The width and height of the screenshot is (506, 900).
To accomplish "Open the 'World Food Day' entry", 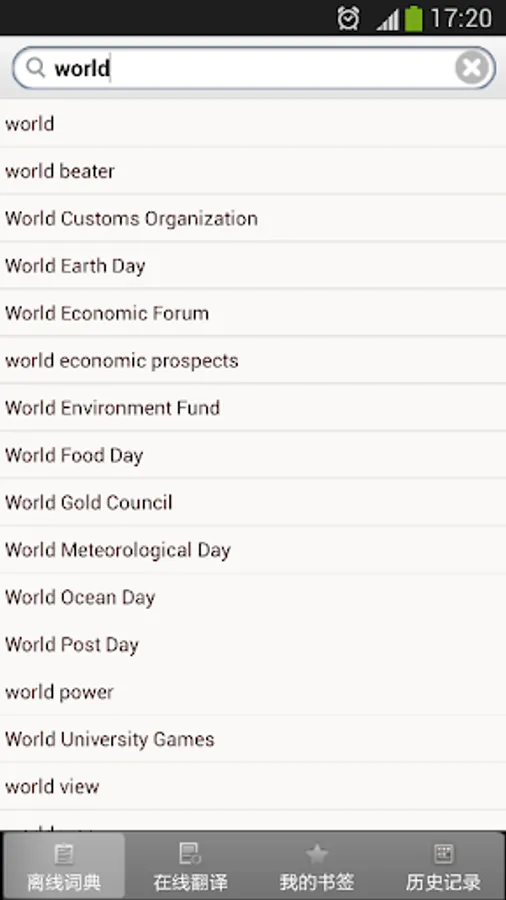I will (253, 455).
